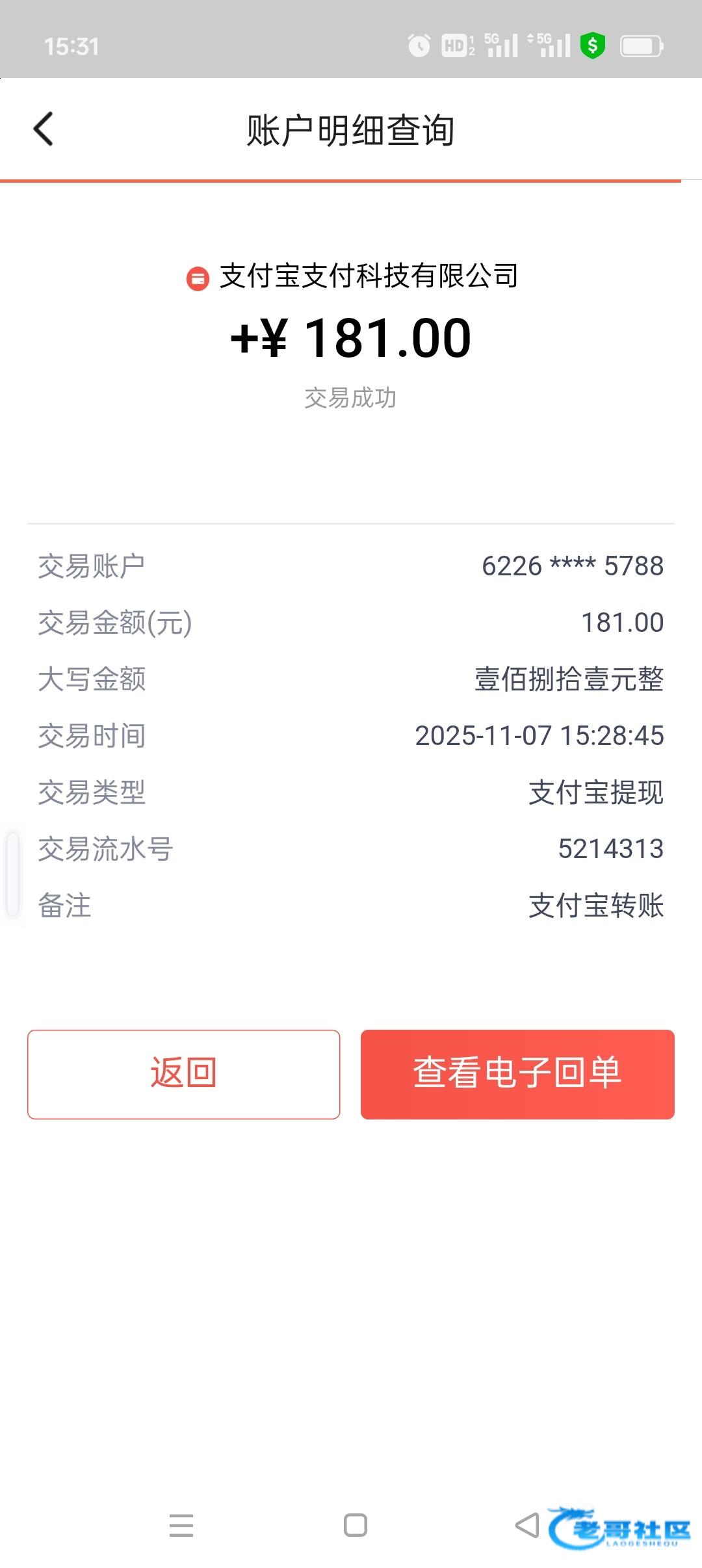Open 查看电子回单 electronic receipt
The image size is (702, 1568).
[x=517, y=1074]
